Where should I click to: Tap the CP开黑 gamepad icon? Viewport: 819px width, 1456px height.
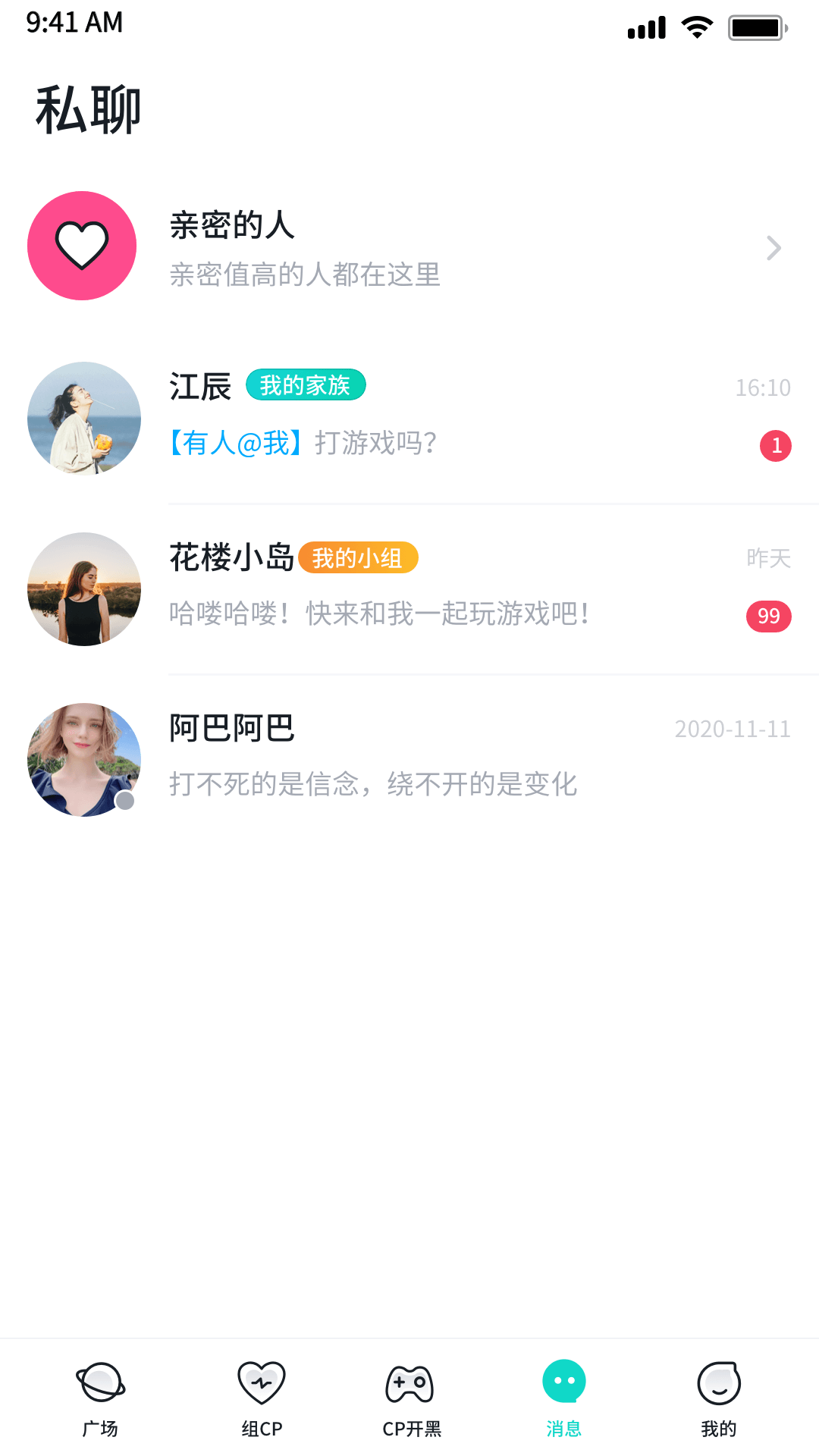pyautogui.click(x=409, y=1382)
